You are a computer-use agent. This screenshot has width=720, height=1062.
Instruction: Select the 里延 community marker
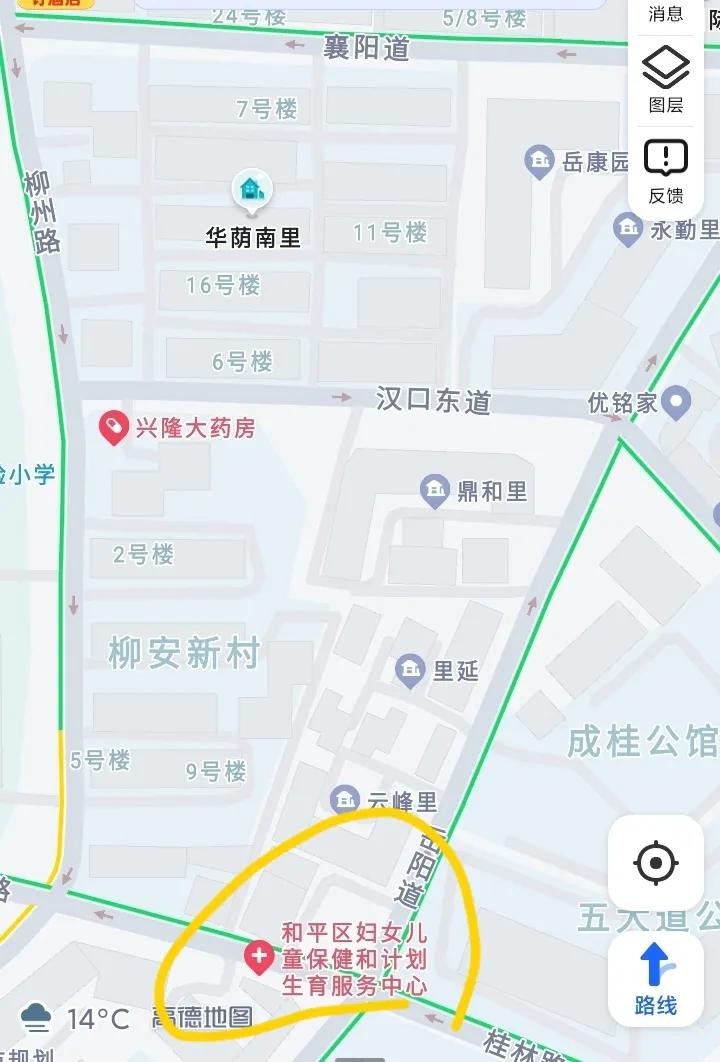tap(409, 670)
